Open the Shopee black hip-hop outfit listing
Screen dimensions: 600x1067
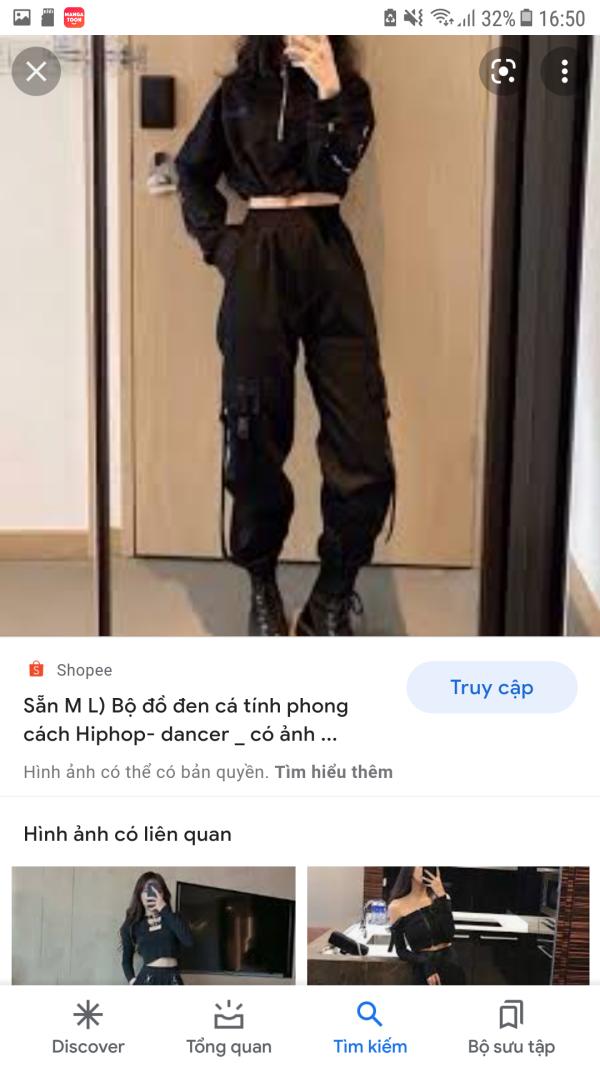(186, 720)
